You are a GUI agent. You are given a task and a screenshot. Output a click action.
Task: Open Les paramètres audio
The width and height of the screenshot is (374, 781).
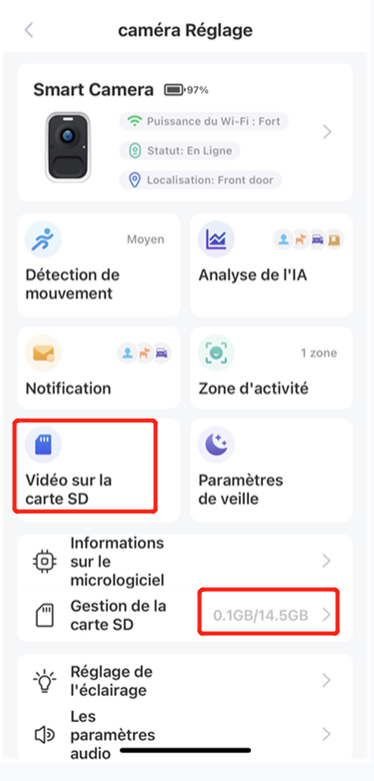click(x=185, y=734)
